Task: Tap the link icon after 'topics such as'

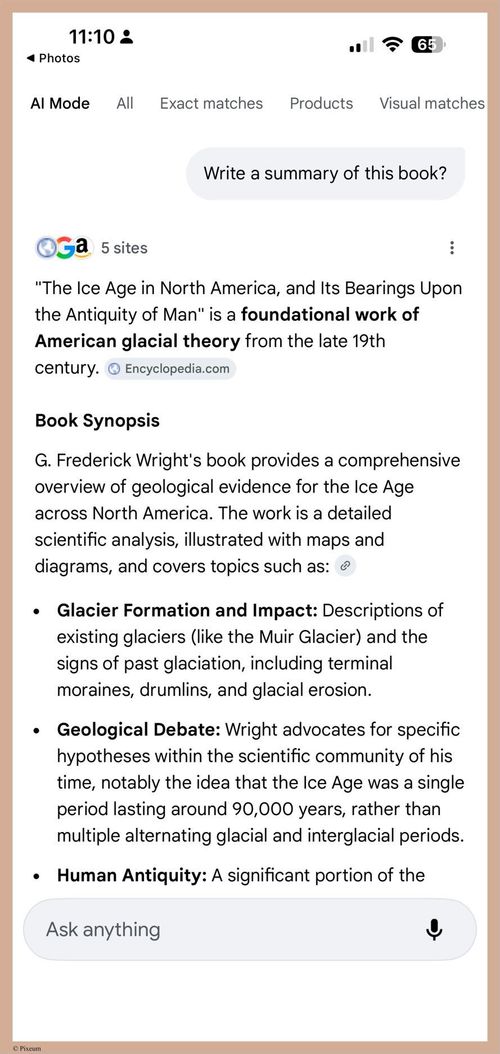Action: point(345,567)
